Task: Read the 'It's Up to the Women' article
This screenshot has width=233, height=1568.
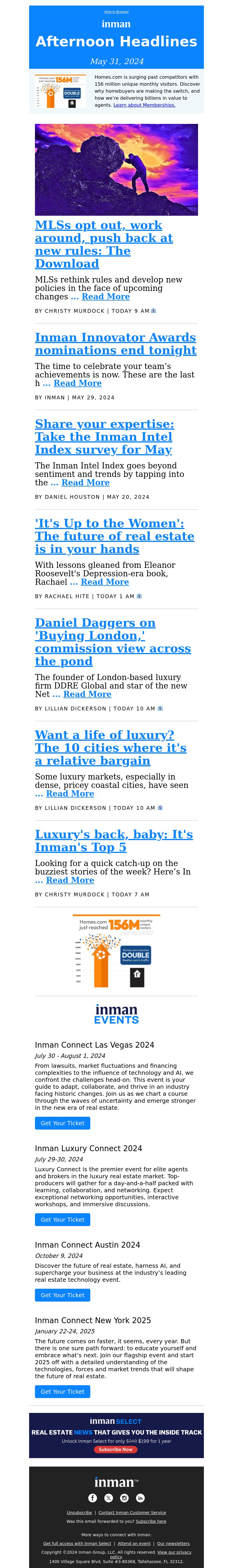Action: point(114,536)
